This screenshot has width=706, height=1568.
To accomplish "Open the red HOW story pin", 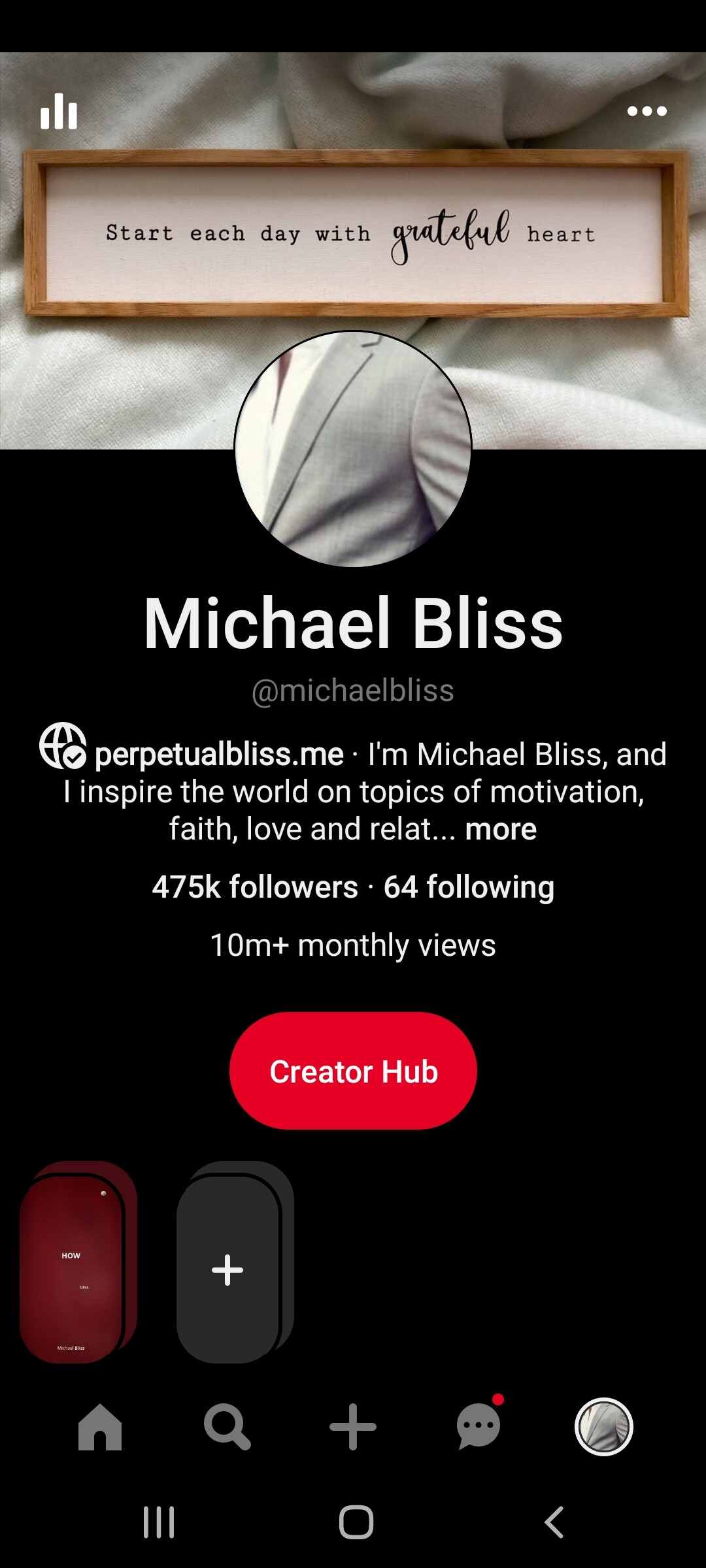I will pos(73,1268).
